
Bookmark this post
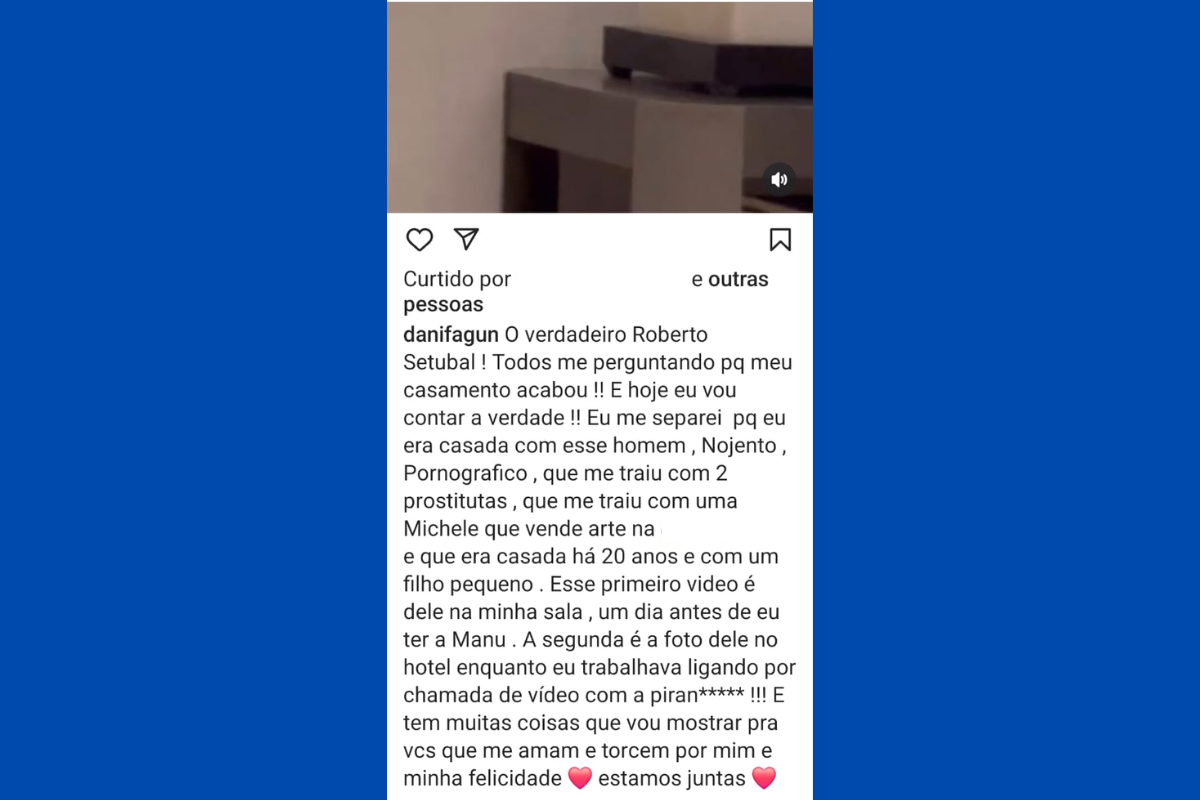[x=780, y=240]
